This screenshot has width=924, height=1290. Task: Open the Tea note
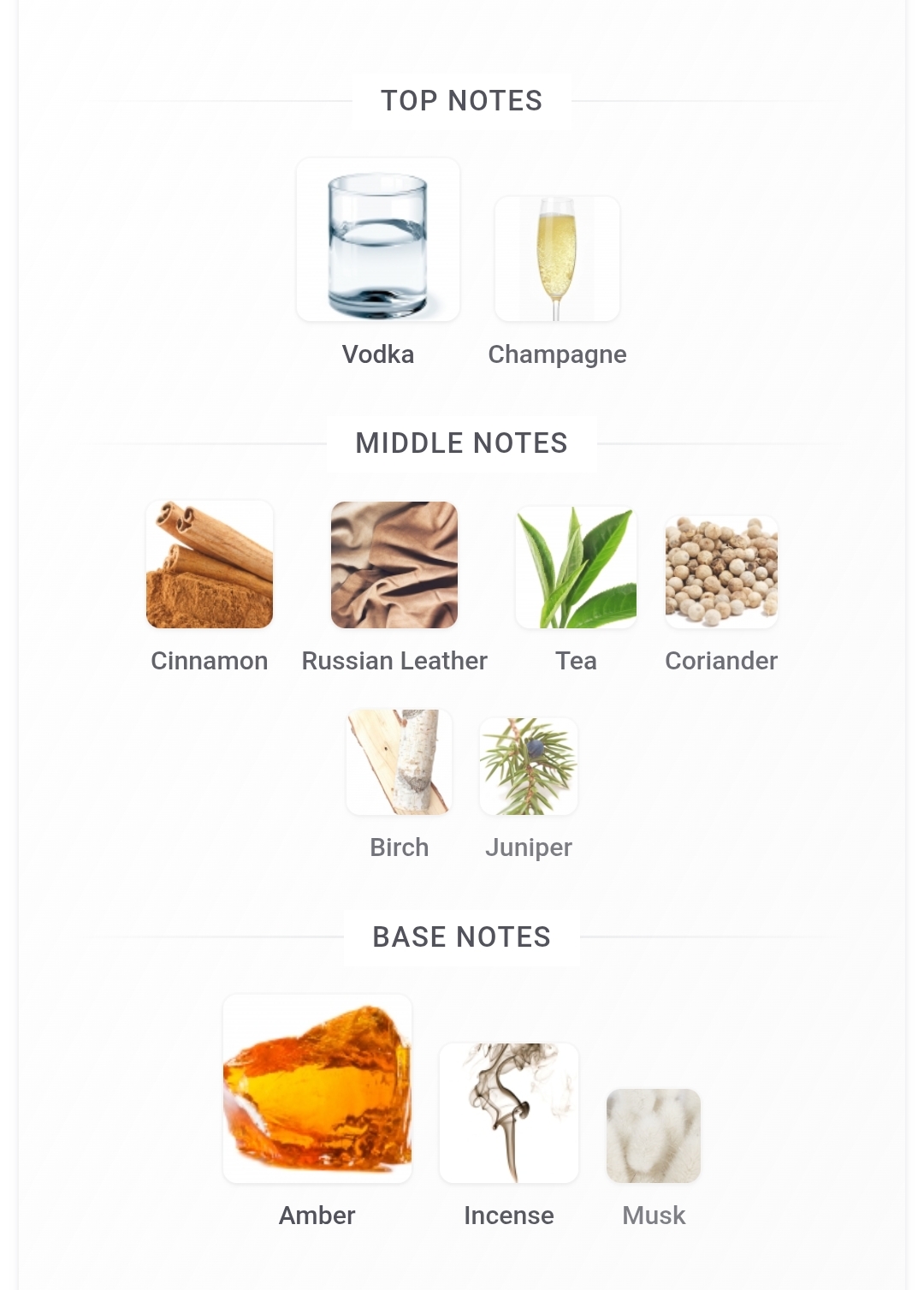coord(576,568)
